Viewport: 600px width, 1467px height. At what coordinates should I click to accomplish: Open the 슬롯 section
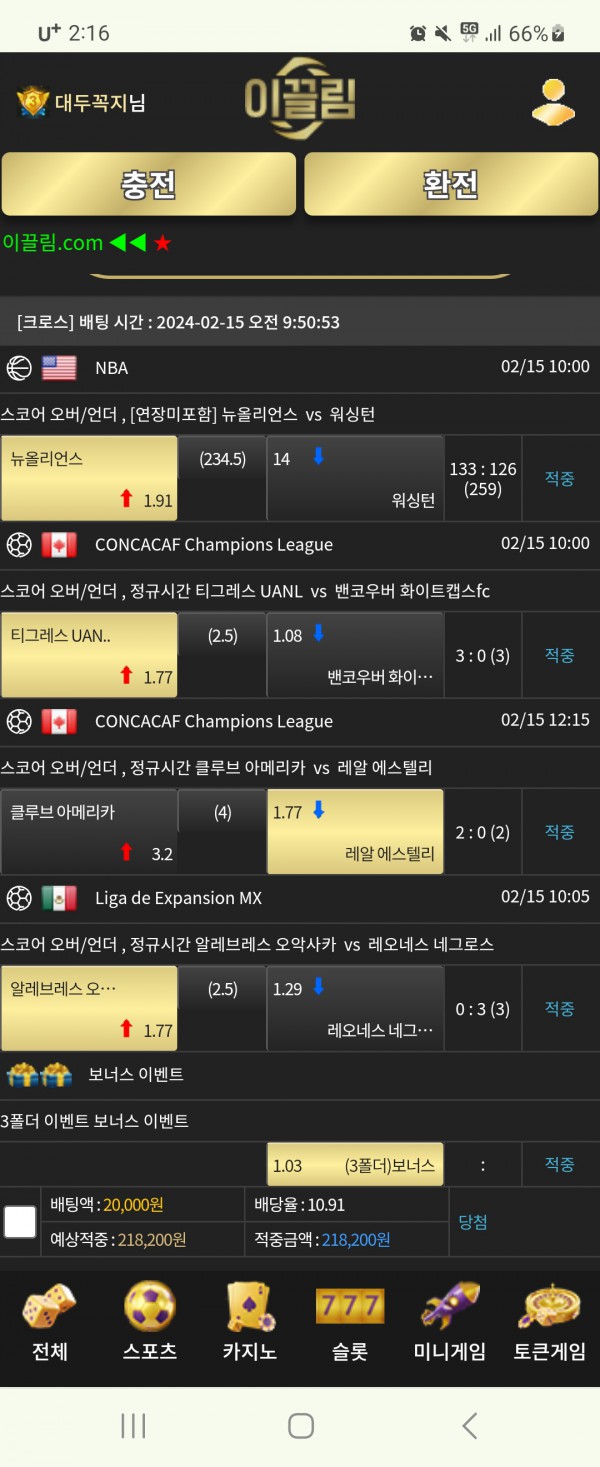coord(350,1322)
